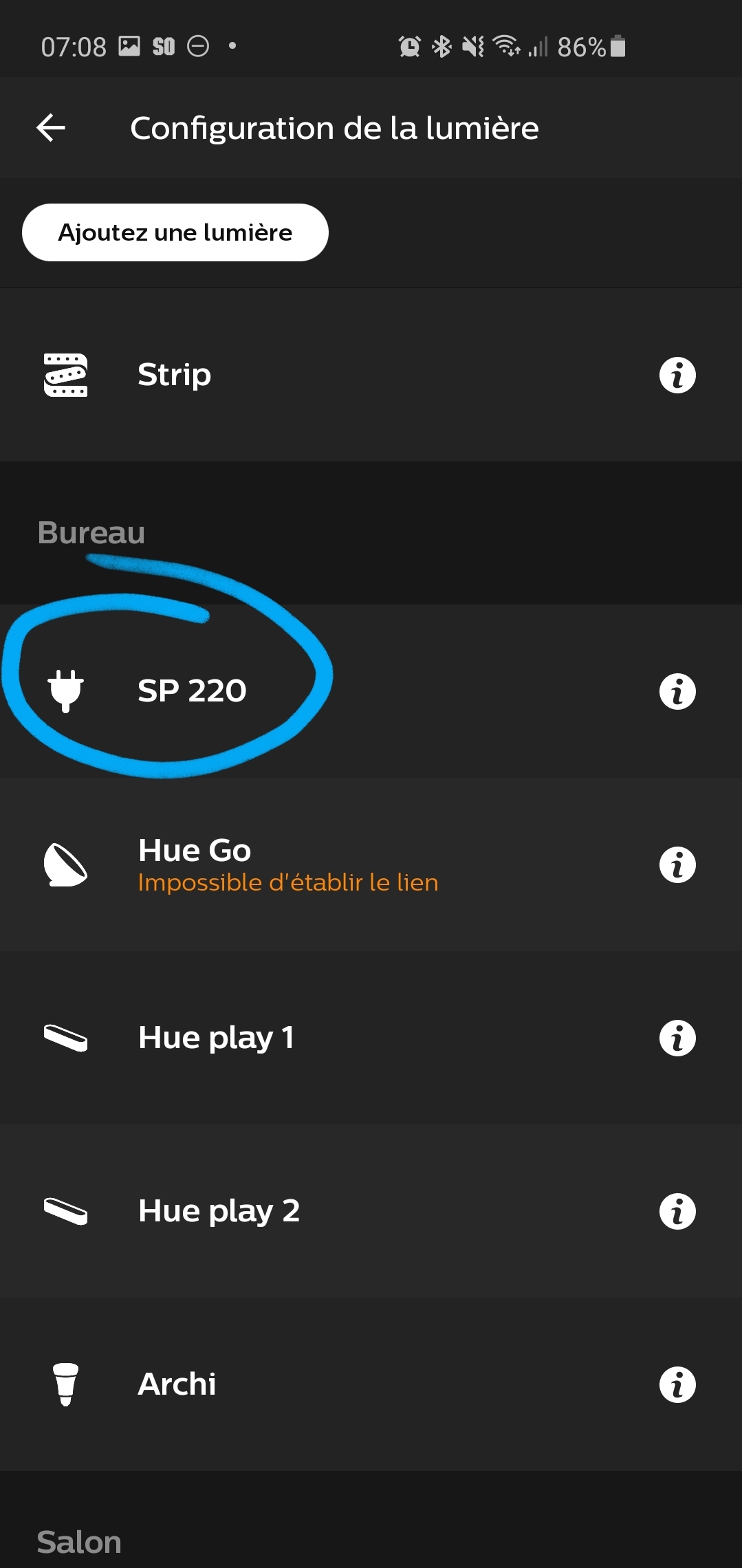Show info for Strip
The width and height of the screenshot is (742, 1568).
coord(677,375)
